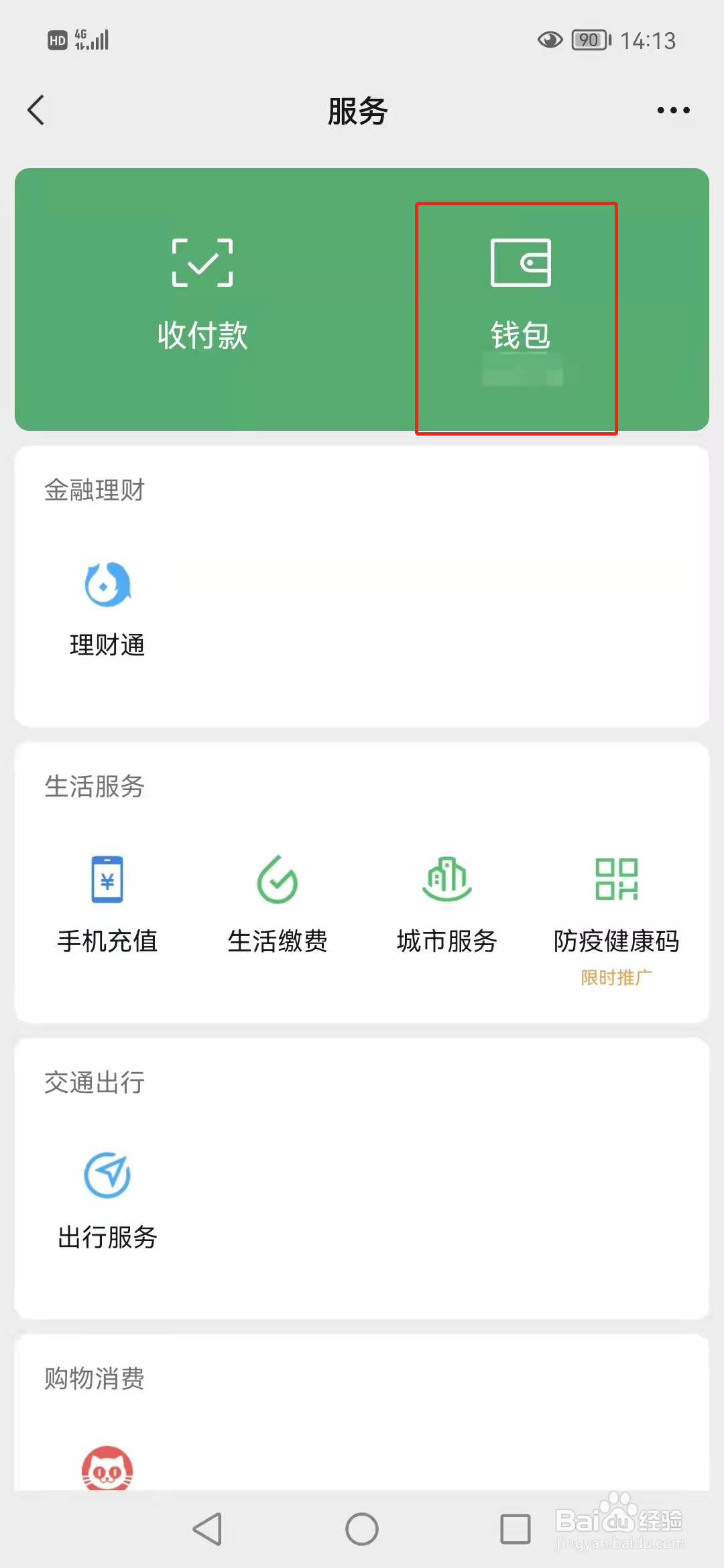The height and width of the screenshot is (1568, 724).
Task: Go back using the top-left arrow
Action: point(36,110)
